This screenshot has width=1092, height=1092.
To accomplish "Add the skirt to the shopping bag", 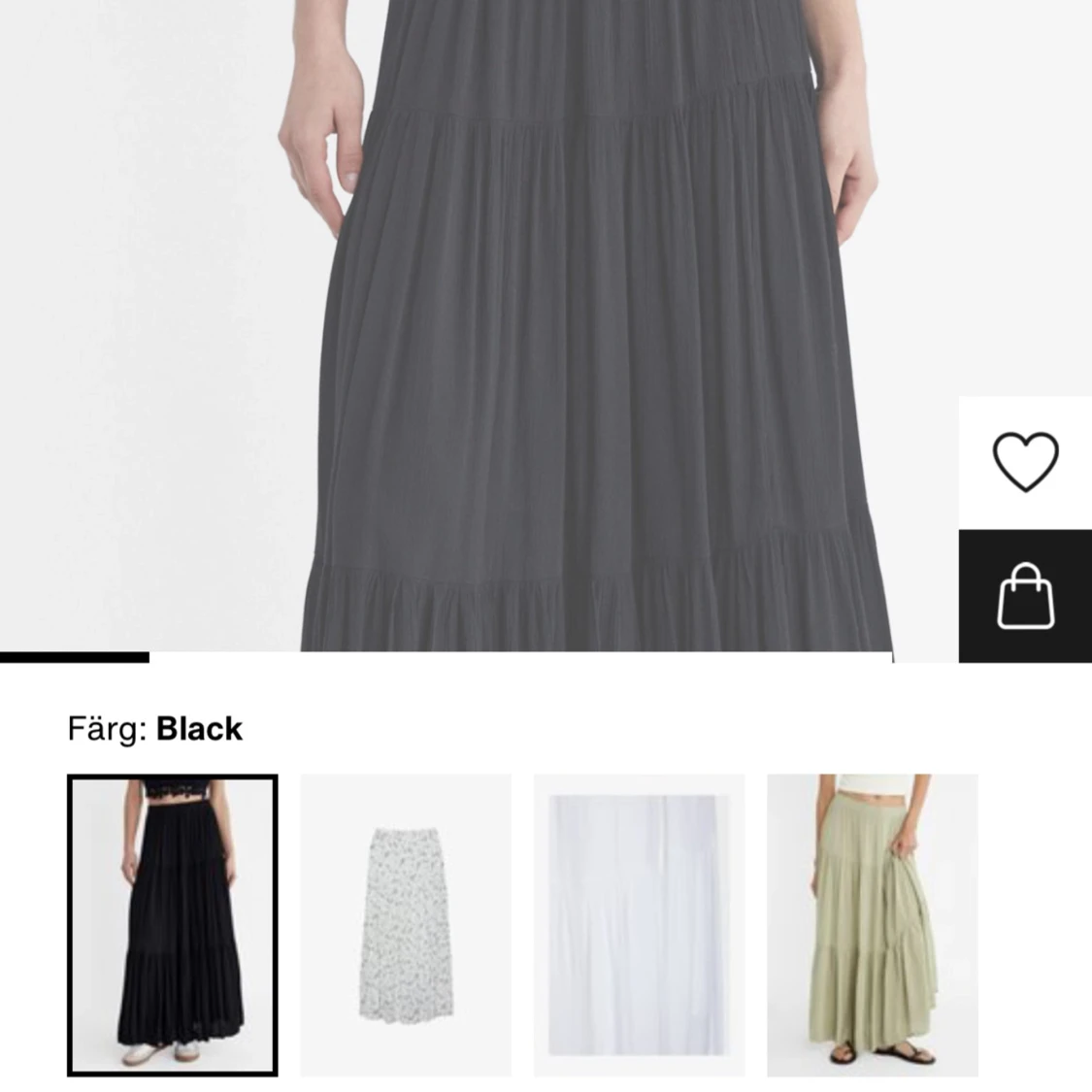I will tap(1025, 597).
